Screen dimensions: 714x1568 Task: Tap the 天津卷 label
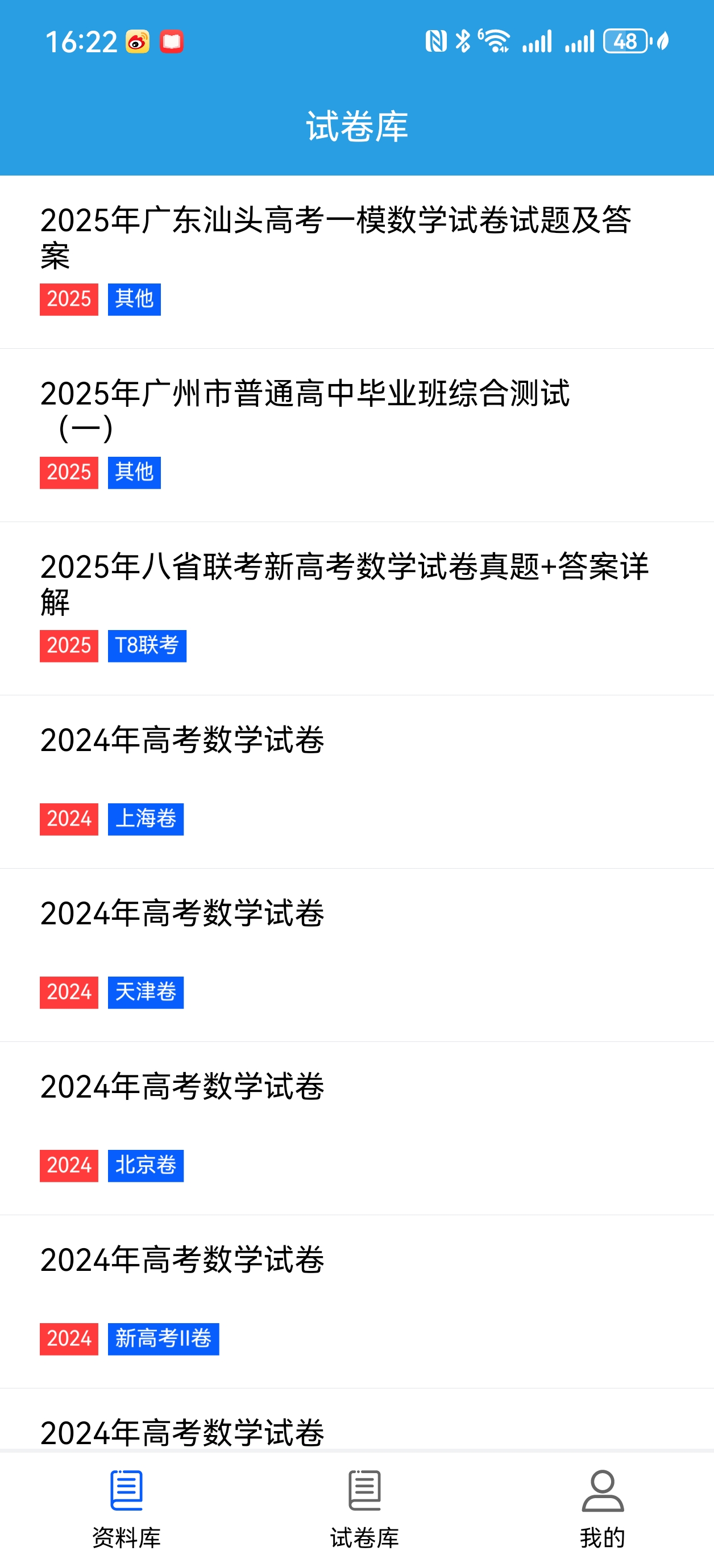pos(146,992)
